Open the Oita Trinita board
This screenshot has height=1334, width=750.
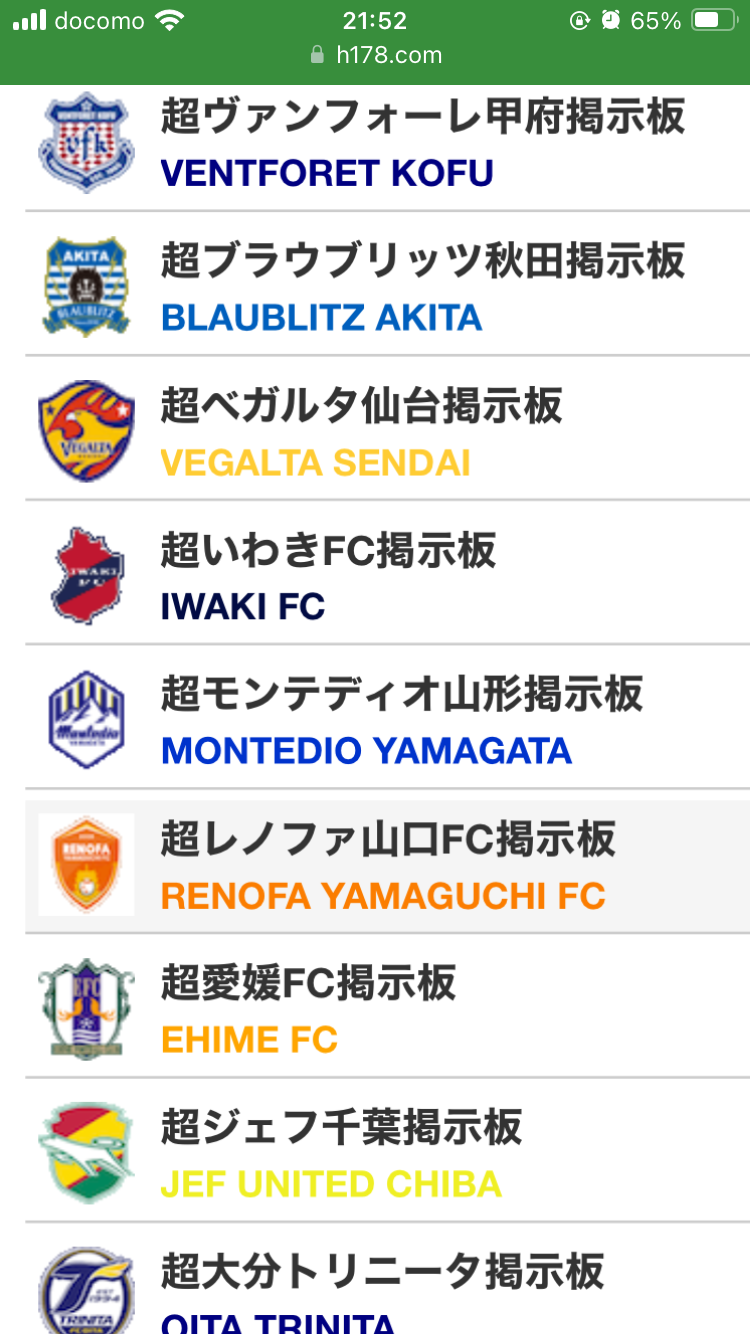(x=388, y=1290)
